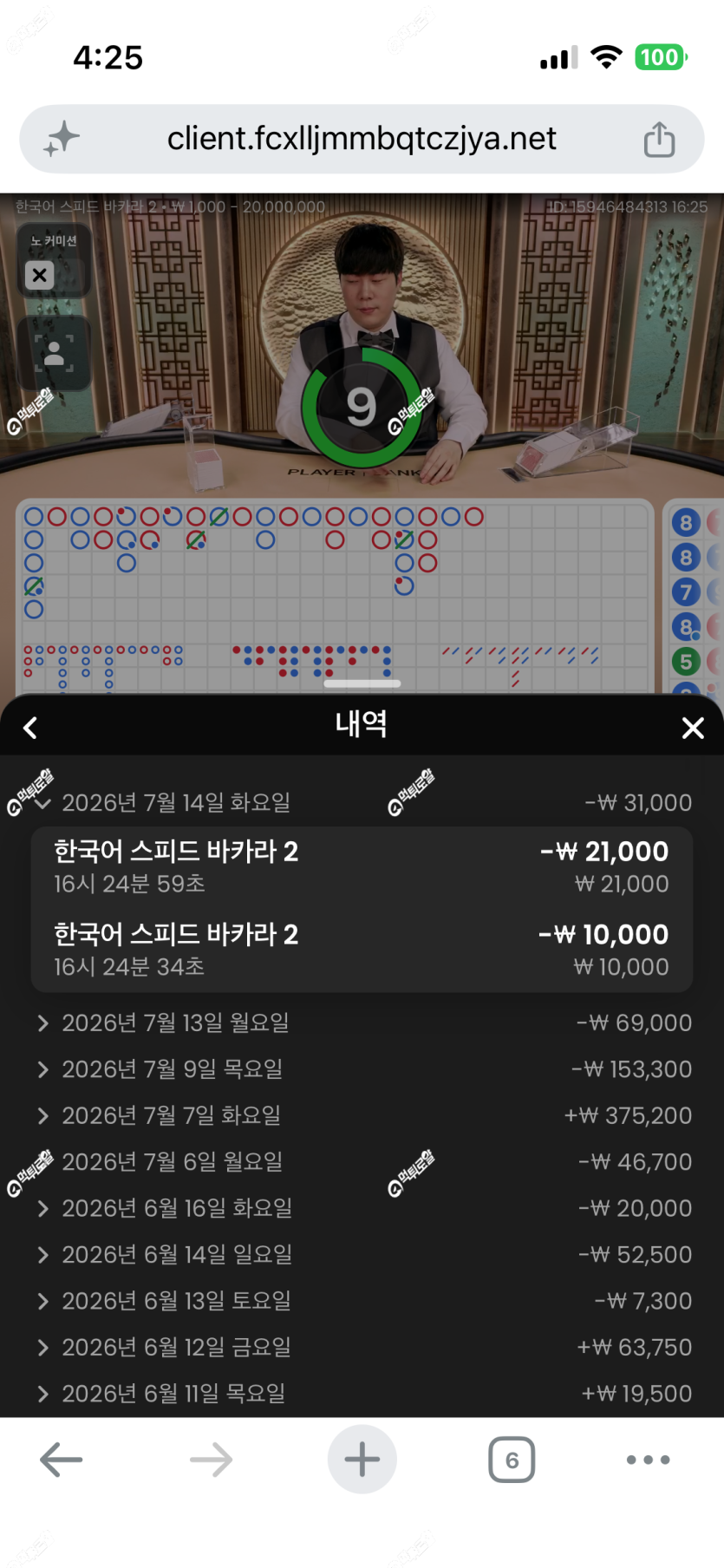Share the page from the address bar
This screenshot has width=724, height=1568.
point(659,139)
